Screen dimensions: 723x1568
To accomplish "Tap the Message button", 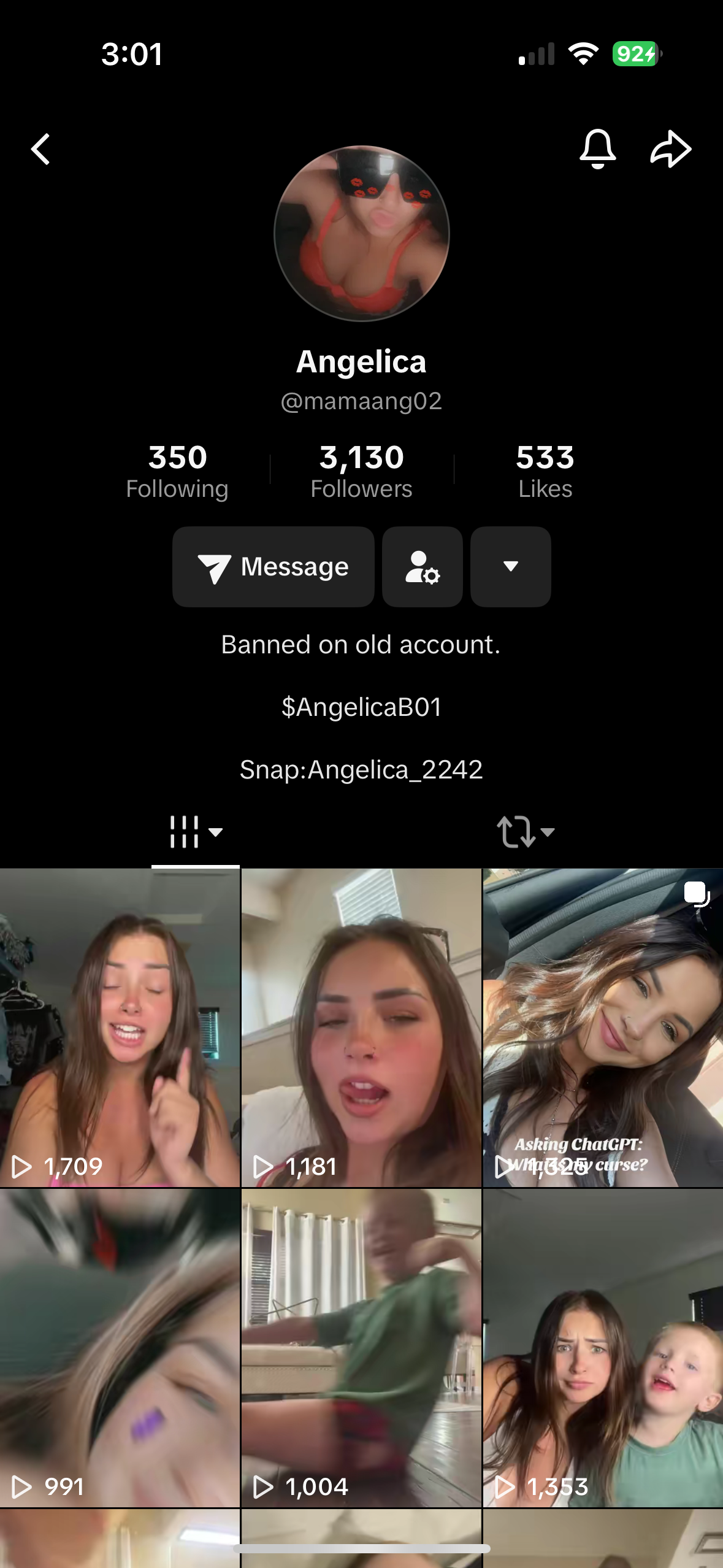I will [x=274, y=567].
